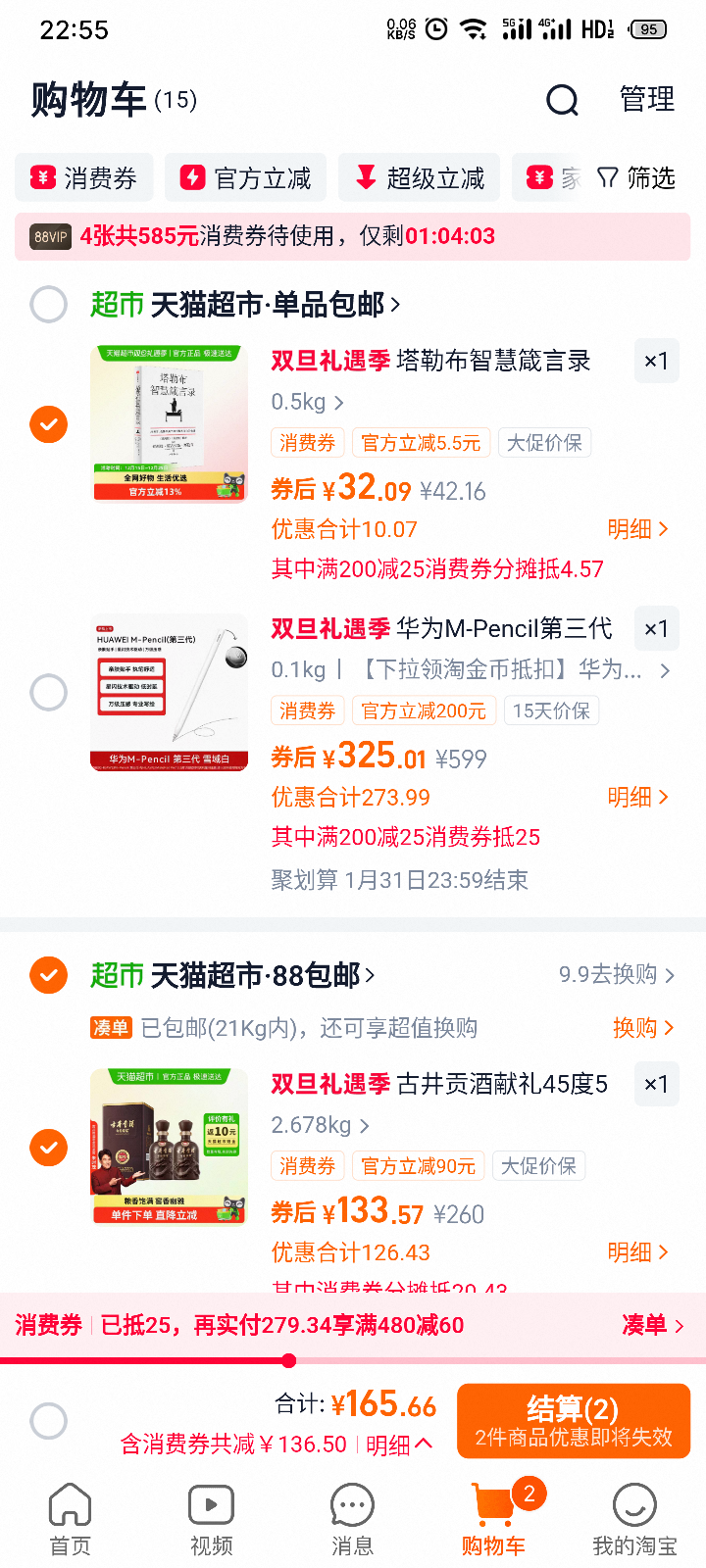Toggle the select-all circle near 合计
This screenshot has width=706, height=1568.
point(48,1420)
